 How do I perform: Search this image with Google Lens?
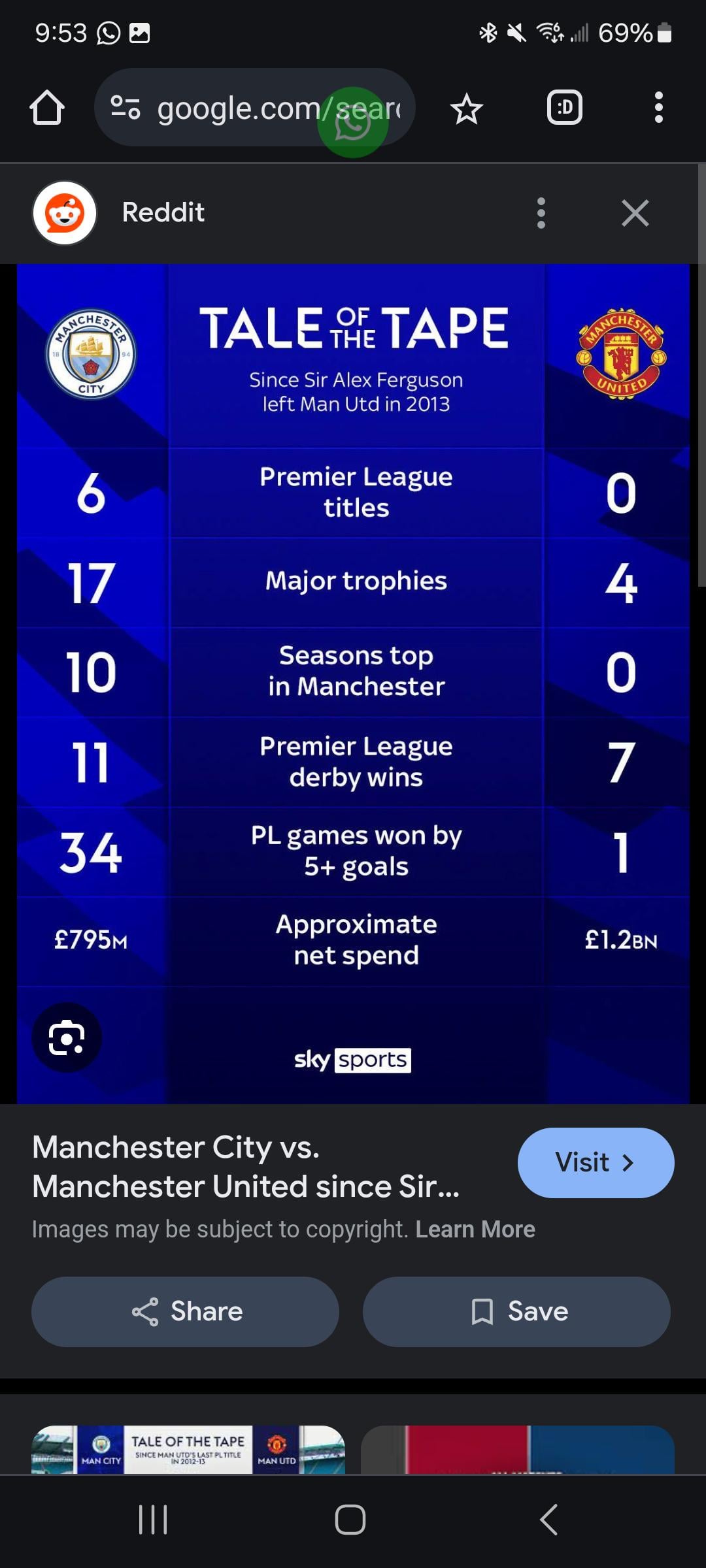click(67, 1037)
